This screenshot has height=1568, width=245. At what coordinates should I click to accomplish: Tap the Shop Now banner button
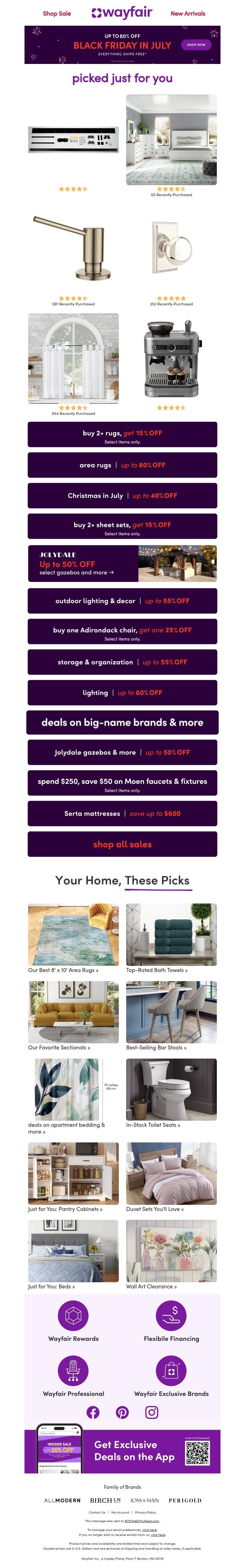(x=196, y=44)
